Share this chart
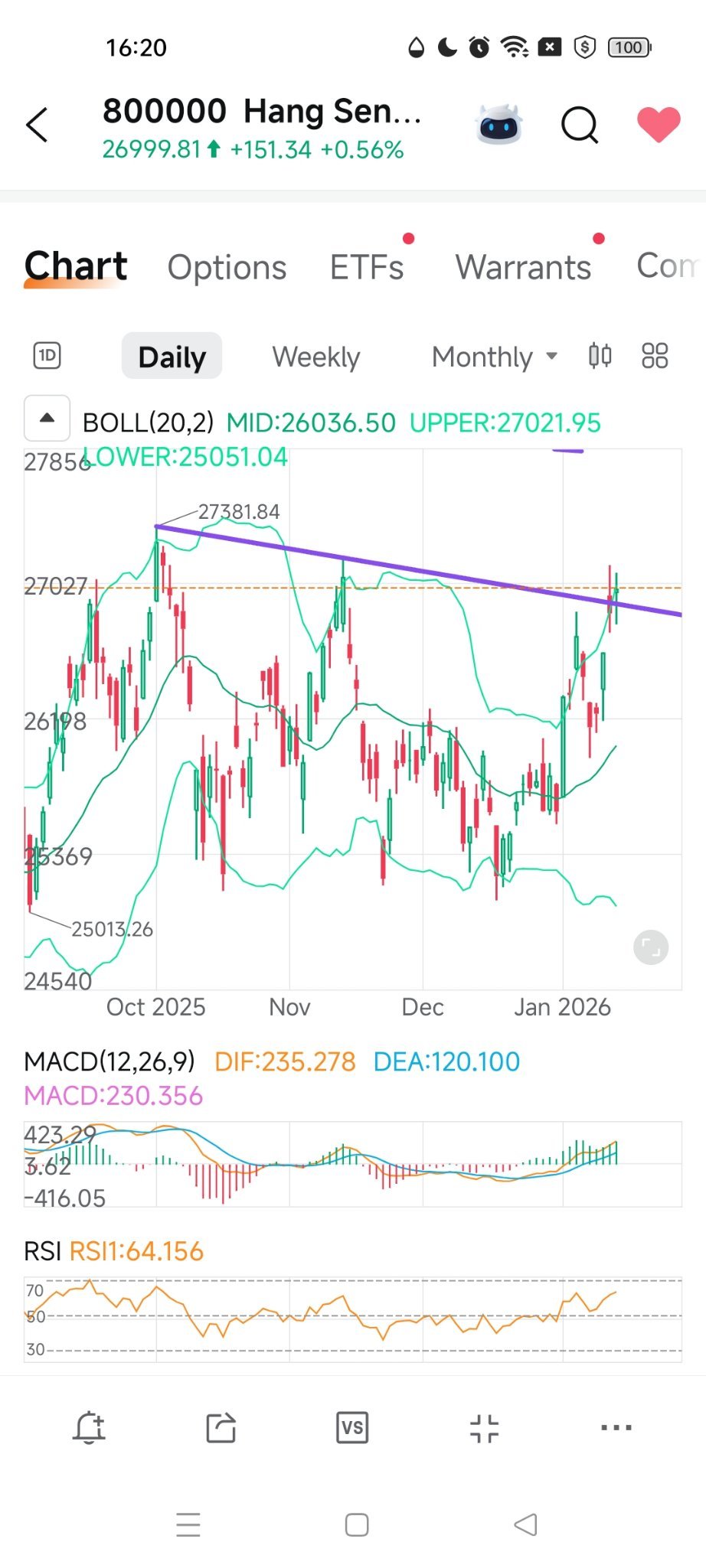This screenshot has height=1568, width=706. click(221, 1427)
